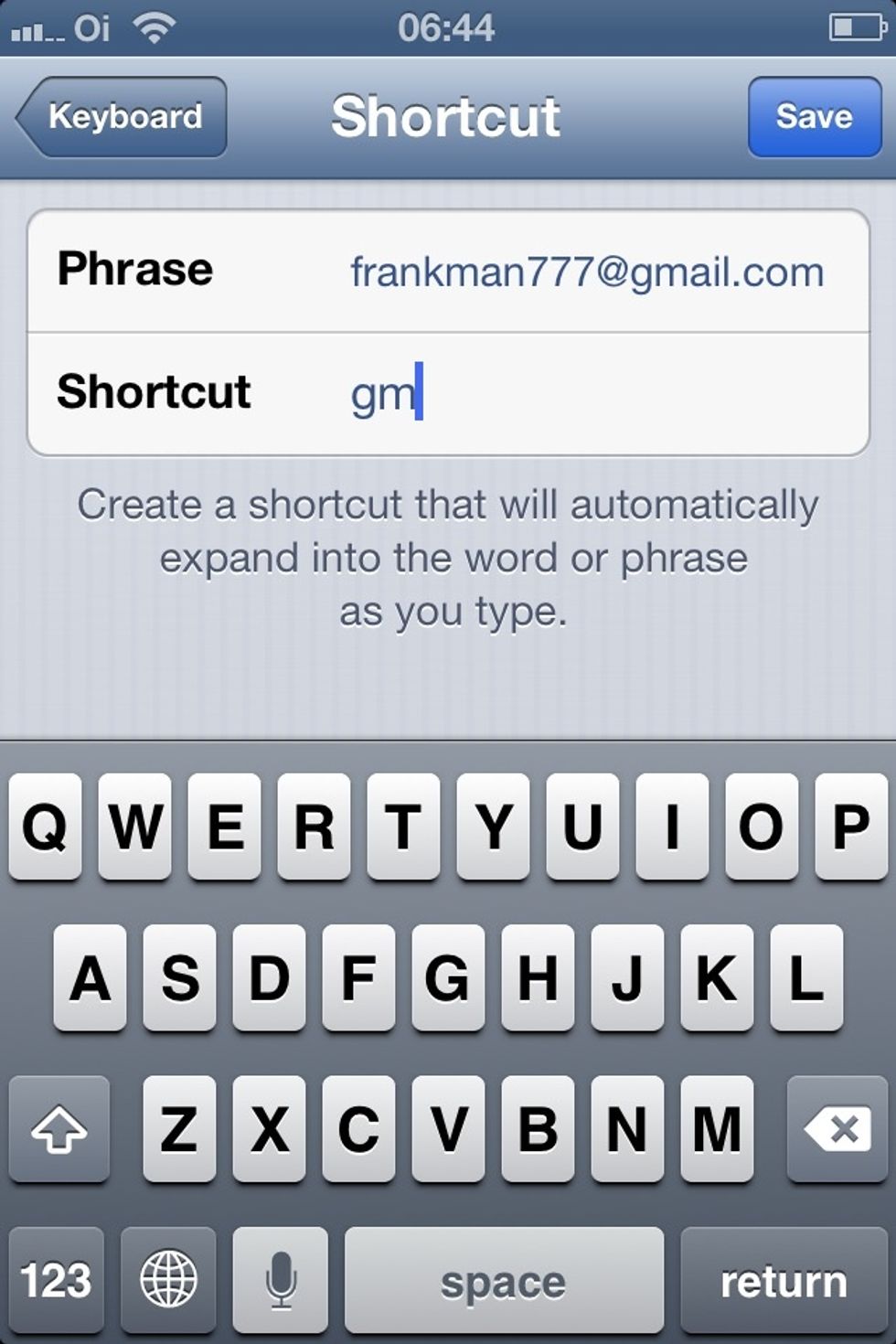Image resolution: width=896 pixels, height=1344 pixels.
Task: Go back to Keyboard settings
Action: pos(121,116)
